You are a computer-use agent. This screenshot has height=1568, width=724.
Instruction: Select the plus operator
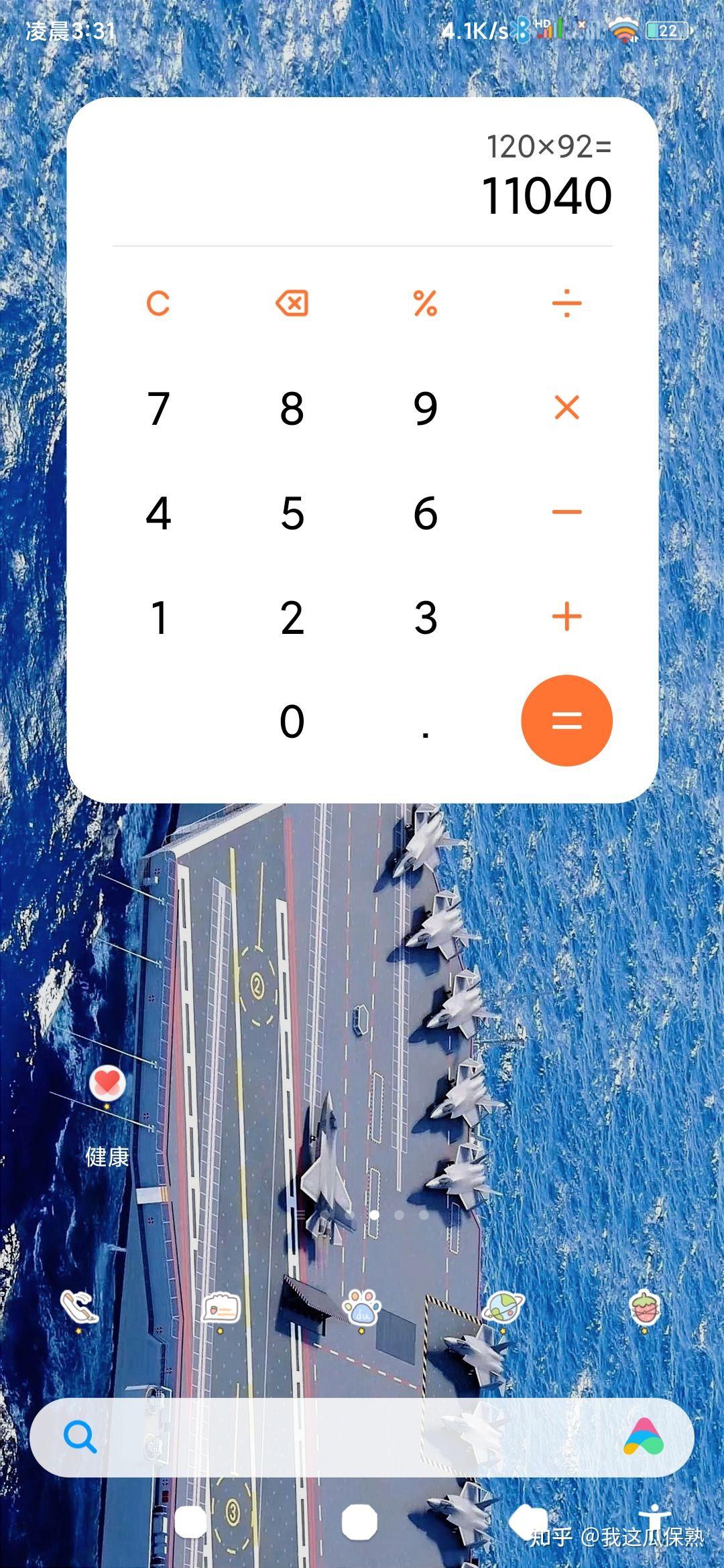point(566,616)
